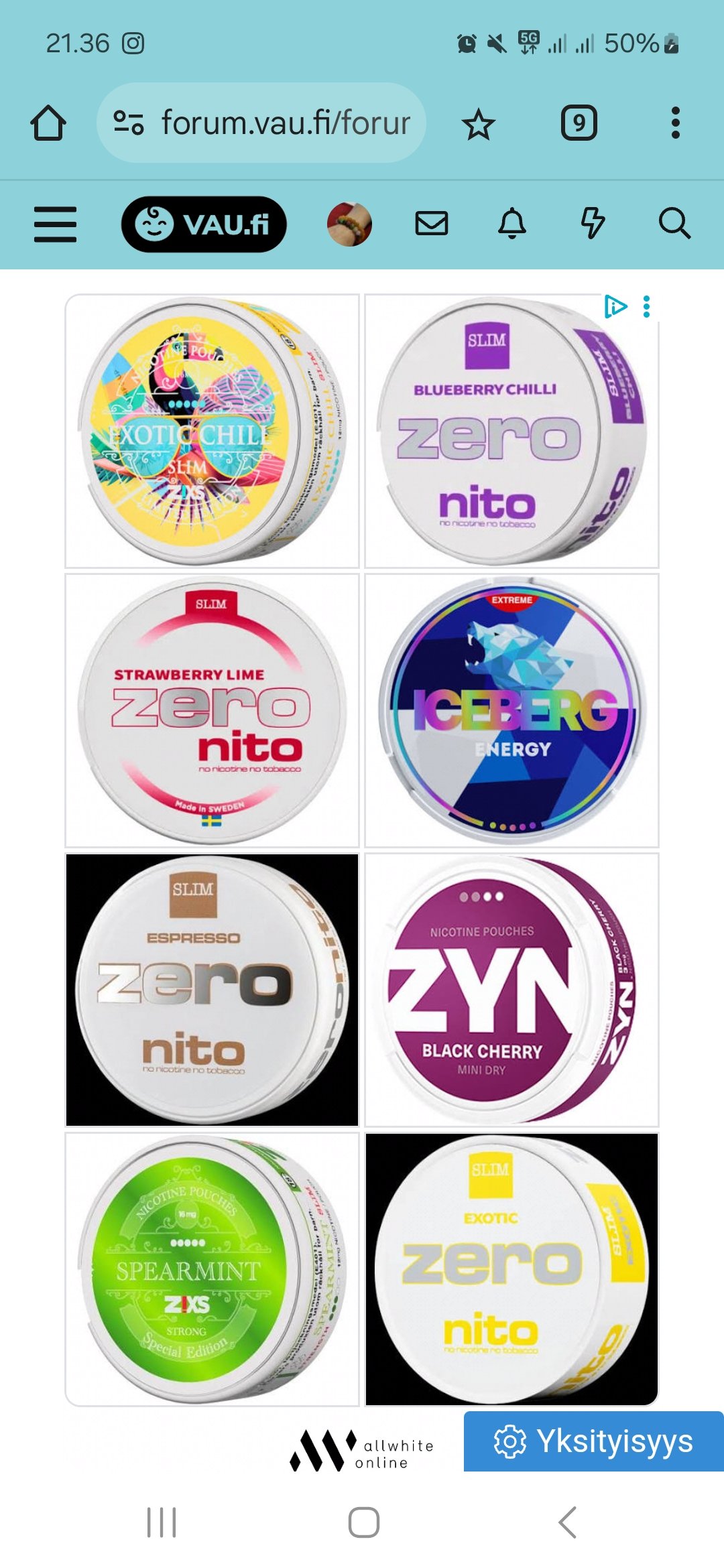The height and width of the screenshot is (1568, 724).
Task: Open the Exotic Chill ZIXS product tile
Action: point(212,431)
